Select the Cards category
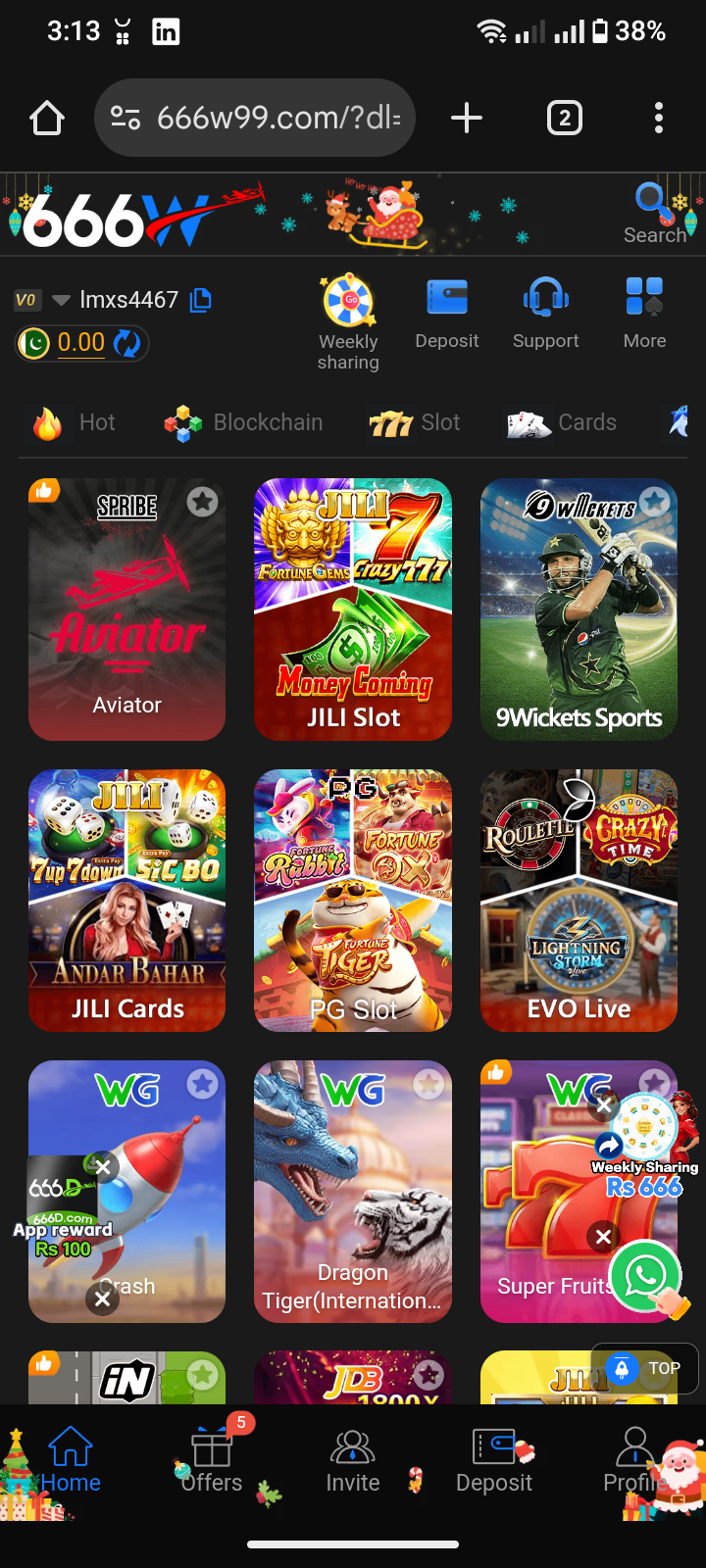The image size is (706, 1568). click(562, 422)
